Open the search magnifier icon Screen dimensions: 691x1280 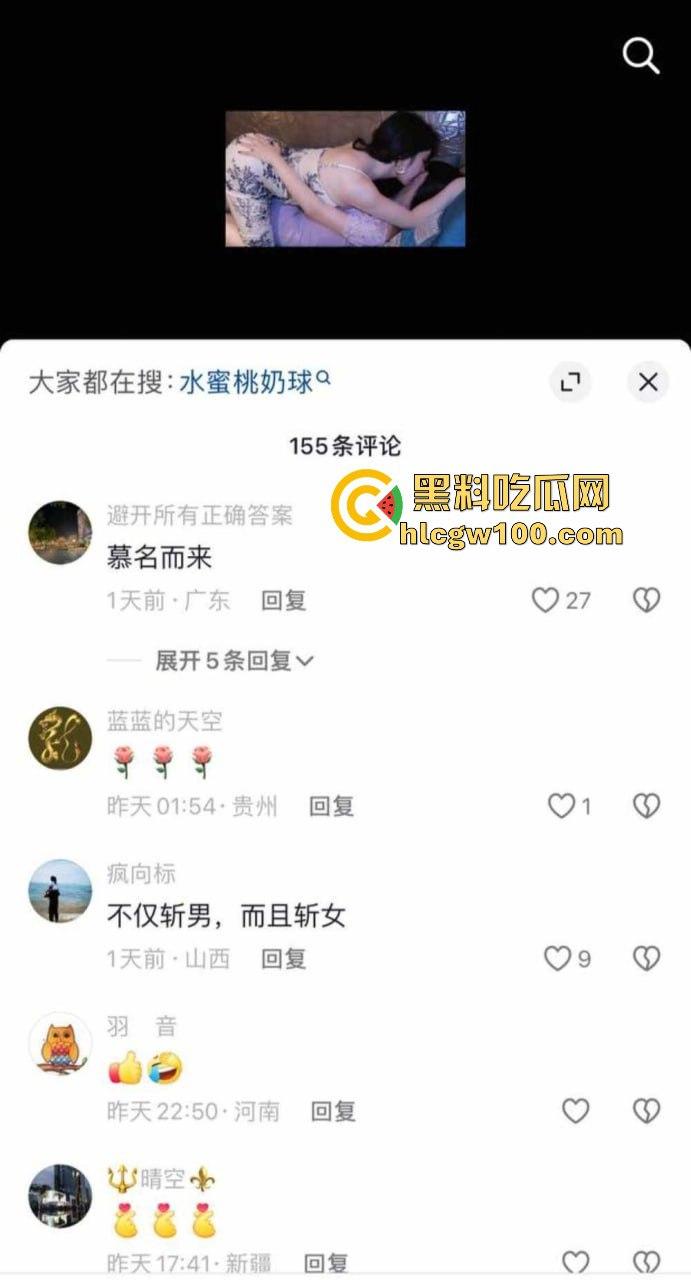click(x=641, y=56)
